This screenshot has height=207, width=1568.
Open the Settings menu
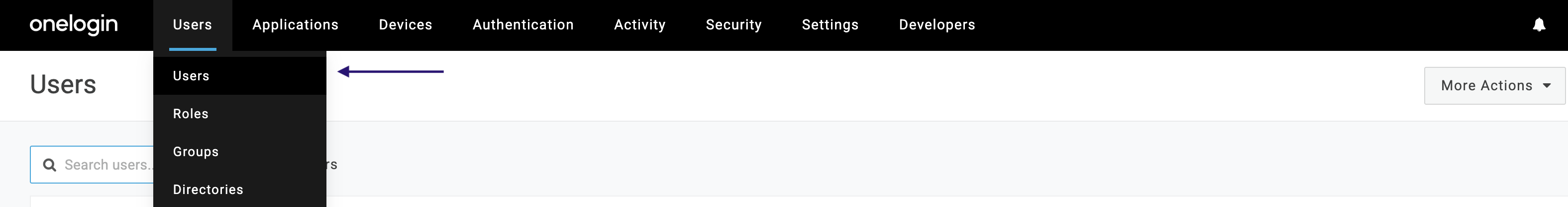click(x=830, y=25)
